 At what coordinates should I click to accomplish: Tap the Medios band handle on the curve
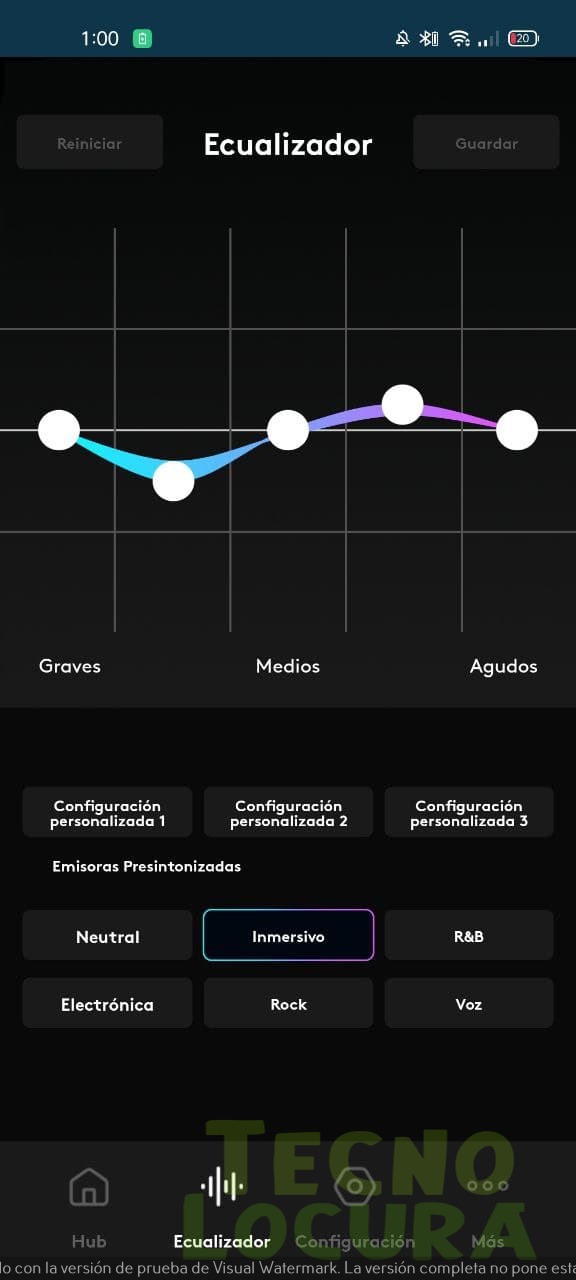288,430
